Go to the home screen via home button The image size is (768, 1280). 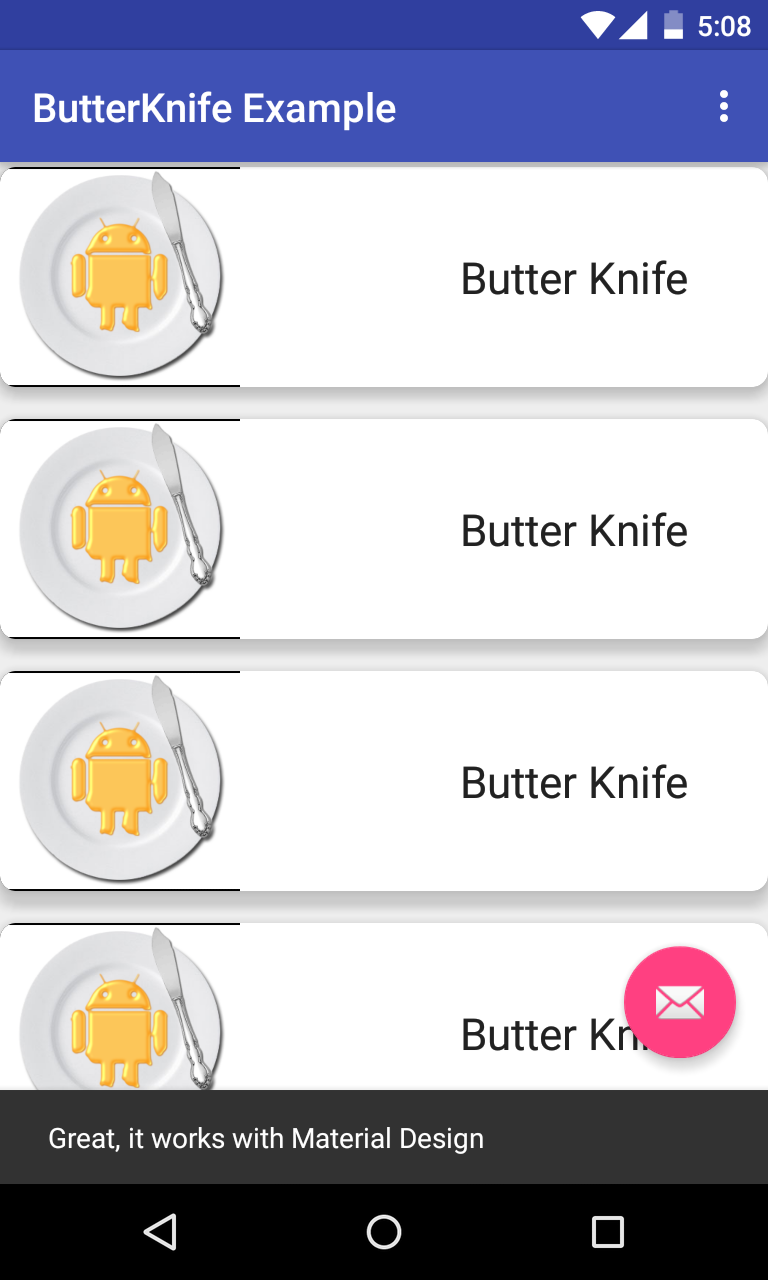coord(384,1232)
